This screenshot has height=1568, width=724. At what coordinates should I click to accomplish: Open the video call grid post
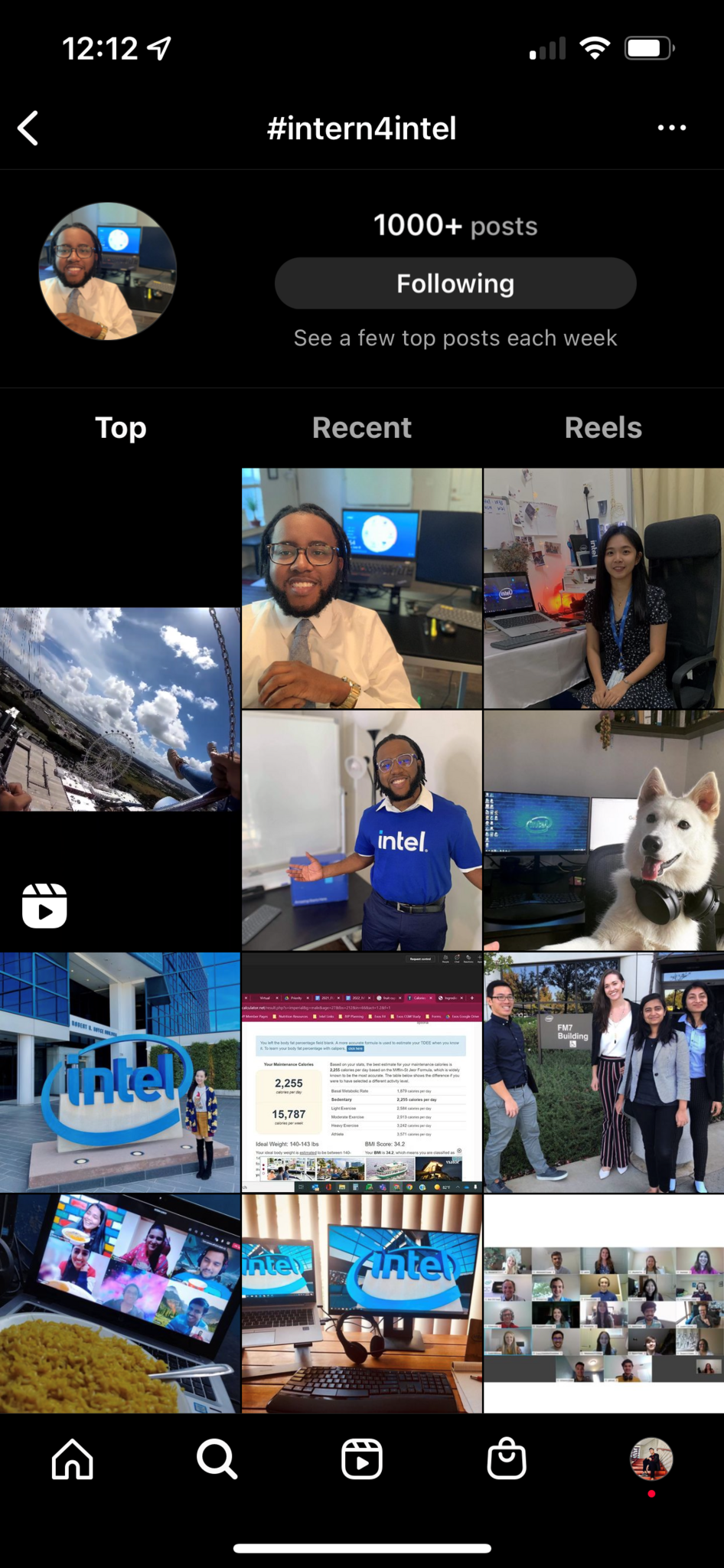click(604, 1303)
